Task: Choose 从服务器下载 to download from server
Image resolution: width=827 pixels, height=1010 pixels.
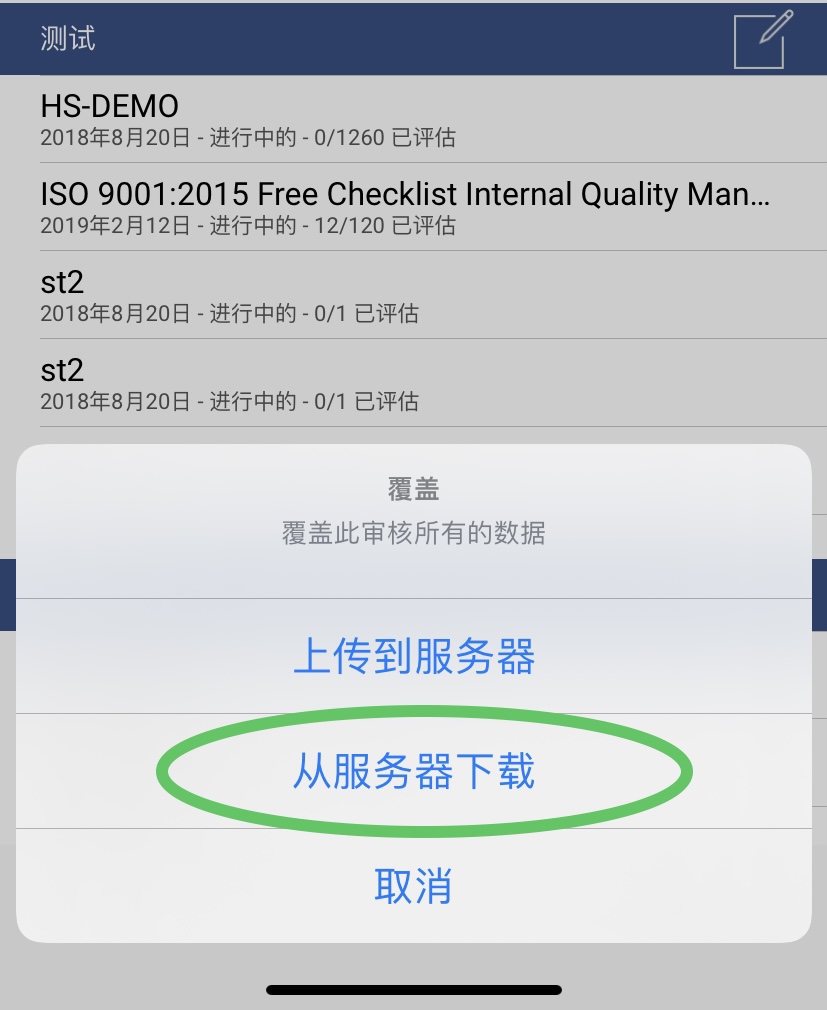Action: [x=413, y=771]
